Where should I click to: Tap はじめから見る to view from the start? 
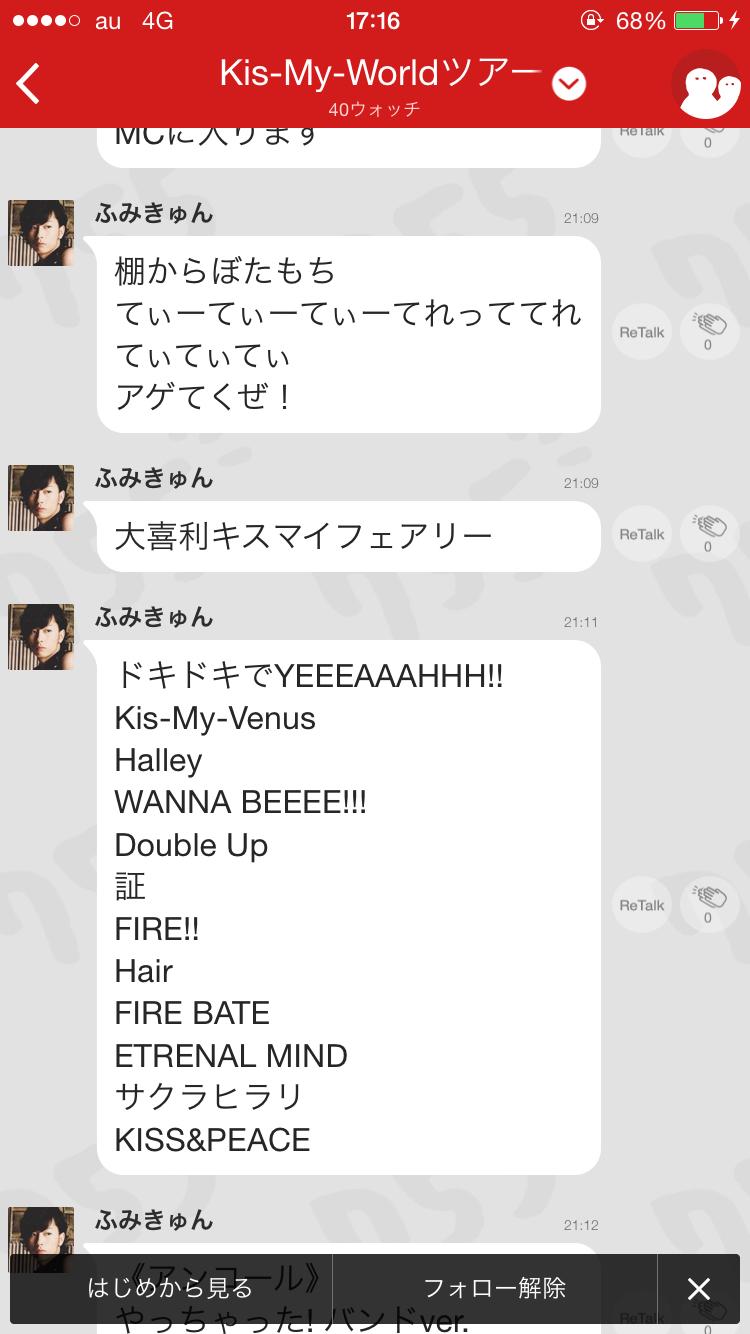click(170, 1288)
